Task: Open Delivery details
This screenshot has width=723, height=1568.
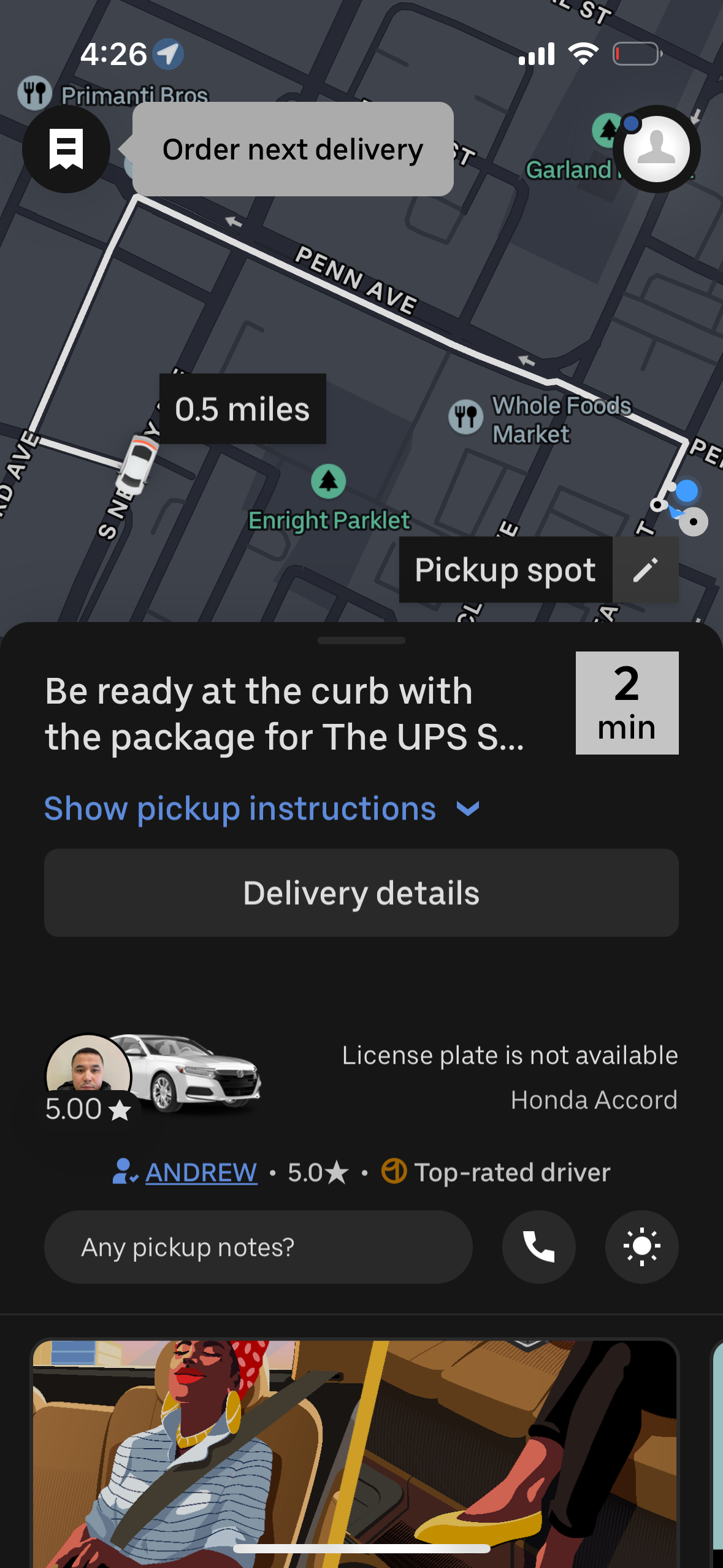Action: 361,894
